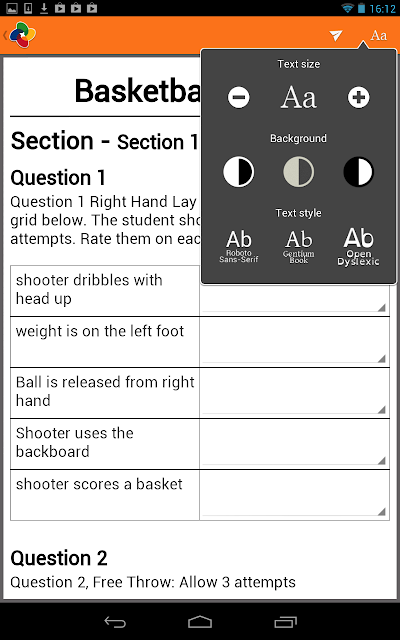Increase text size with the plus button
Viewport: 400px width, 640px height.
(x=358, y=97)
